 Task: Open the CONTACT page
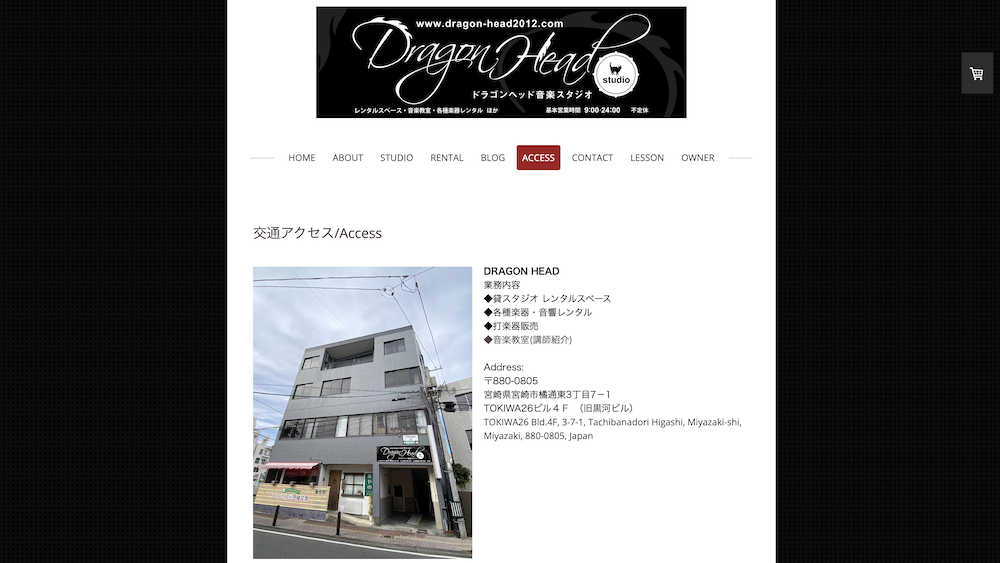592,158
